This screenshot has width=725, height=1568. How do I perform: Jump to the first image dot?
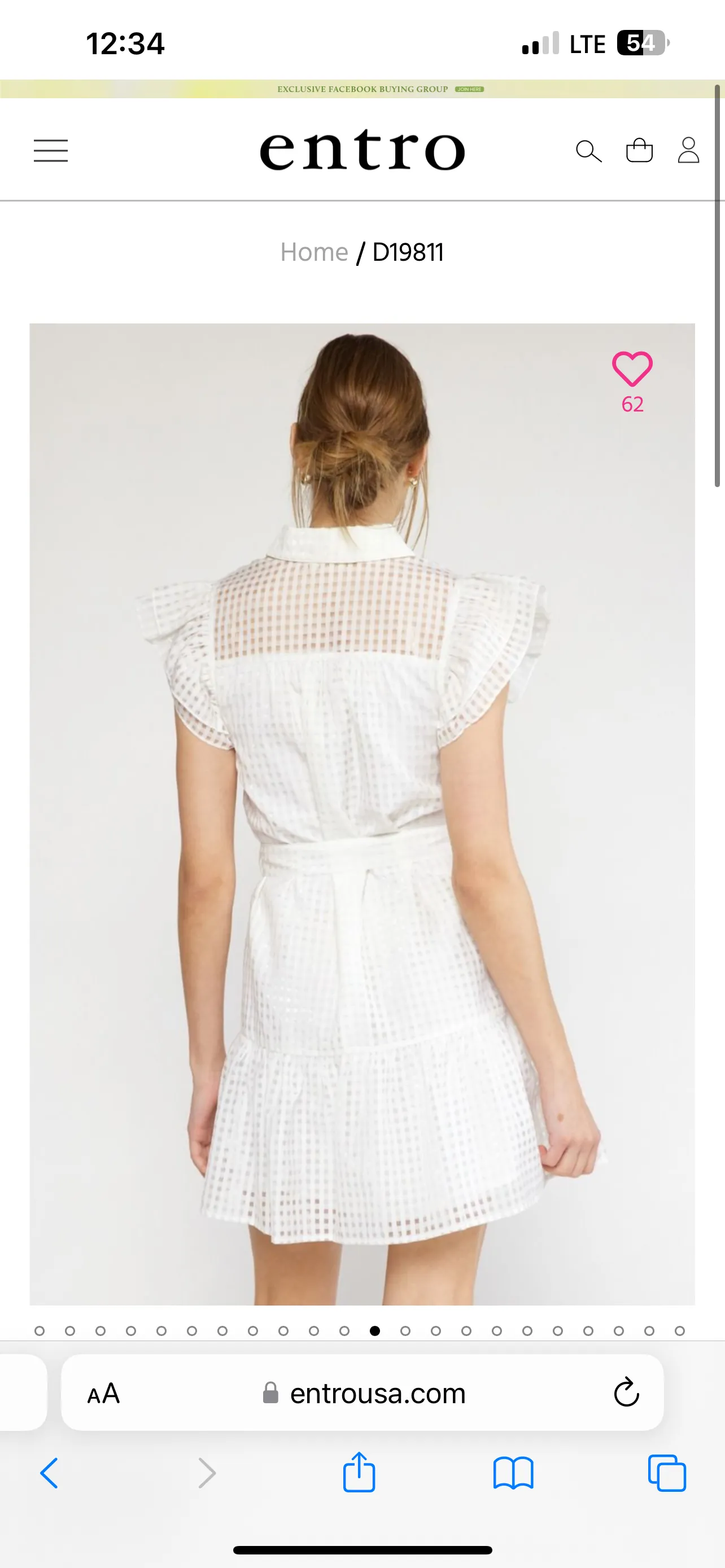click(40, 1330)
